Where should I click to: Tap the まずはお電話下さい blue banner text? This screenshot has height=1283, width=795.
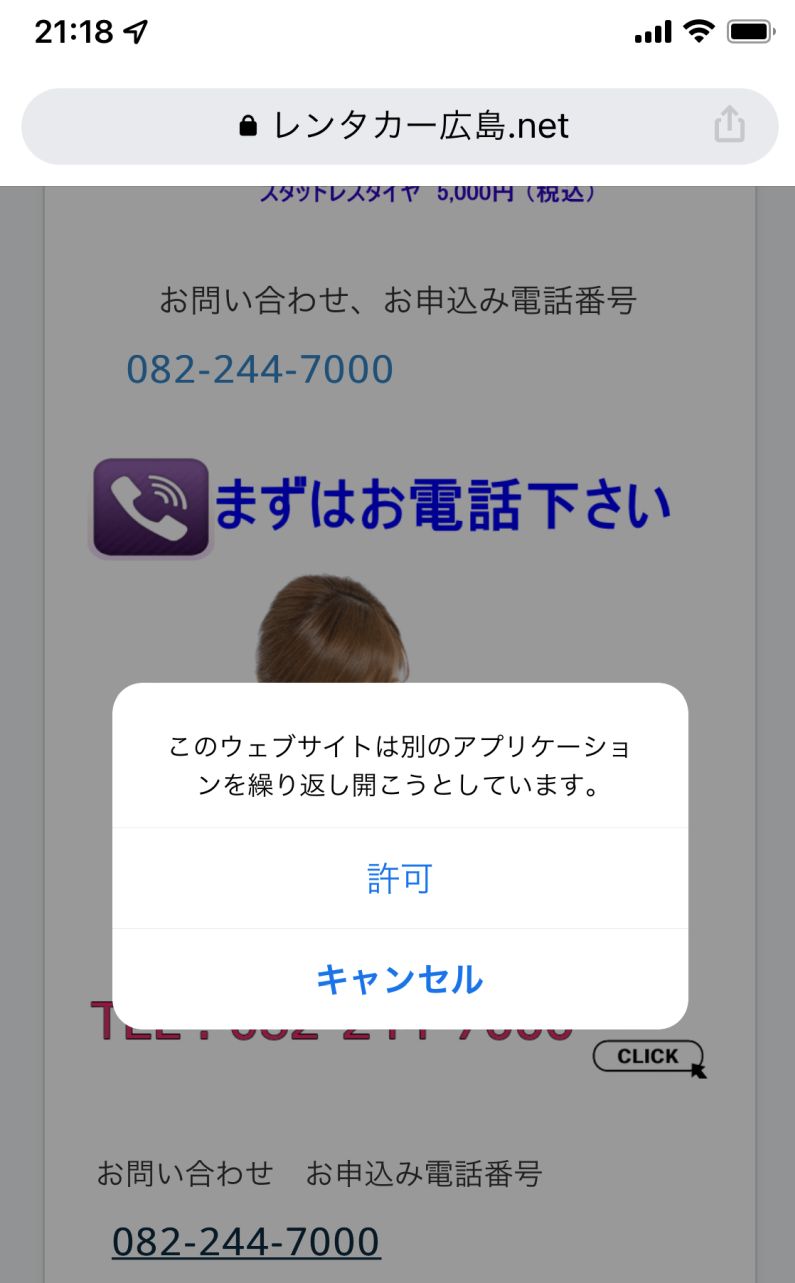444,504
